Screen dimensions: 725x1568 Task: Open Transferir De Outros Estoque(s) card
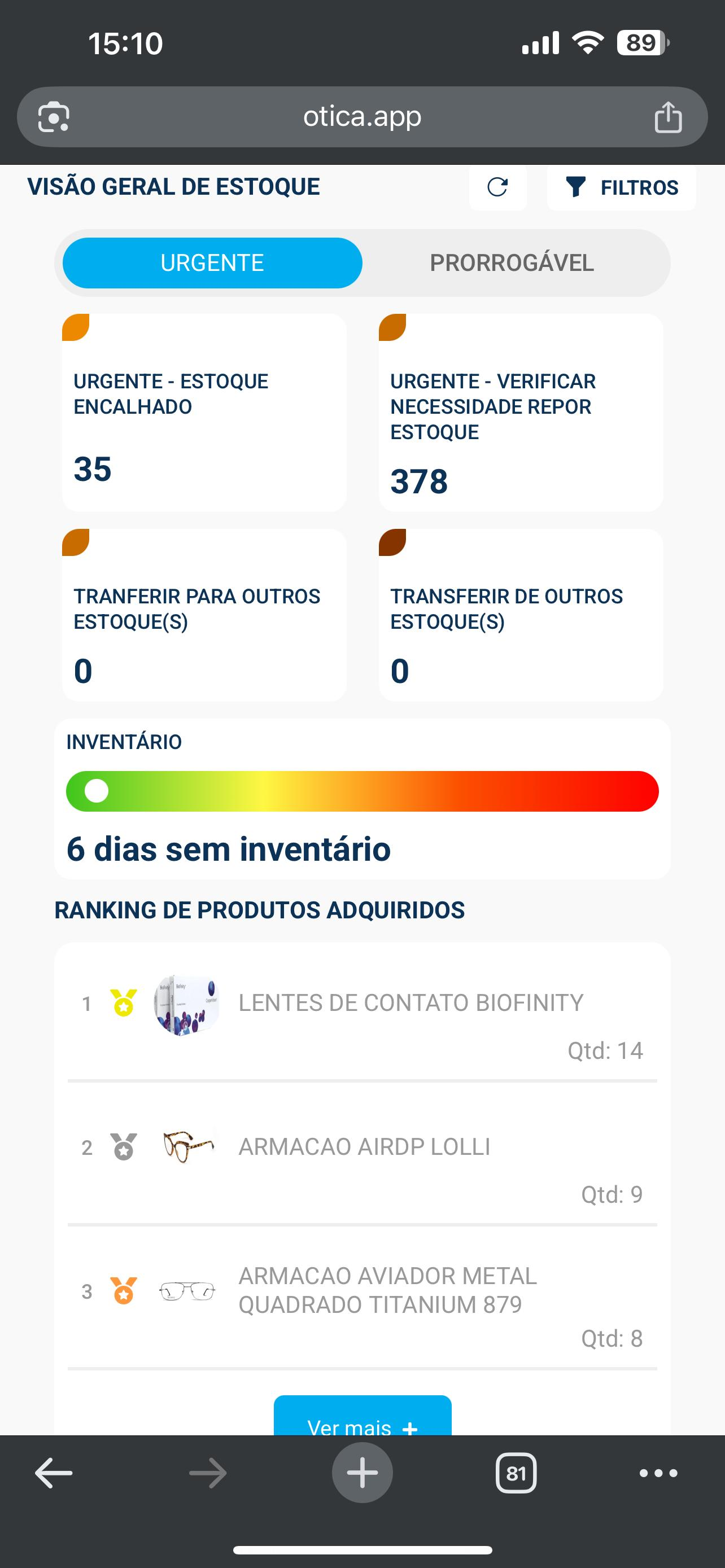521,615
